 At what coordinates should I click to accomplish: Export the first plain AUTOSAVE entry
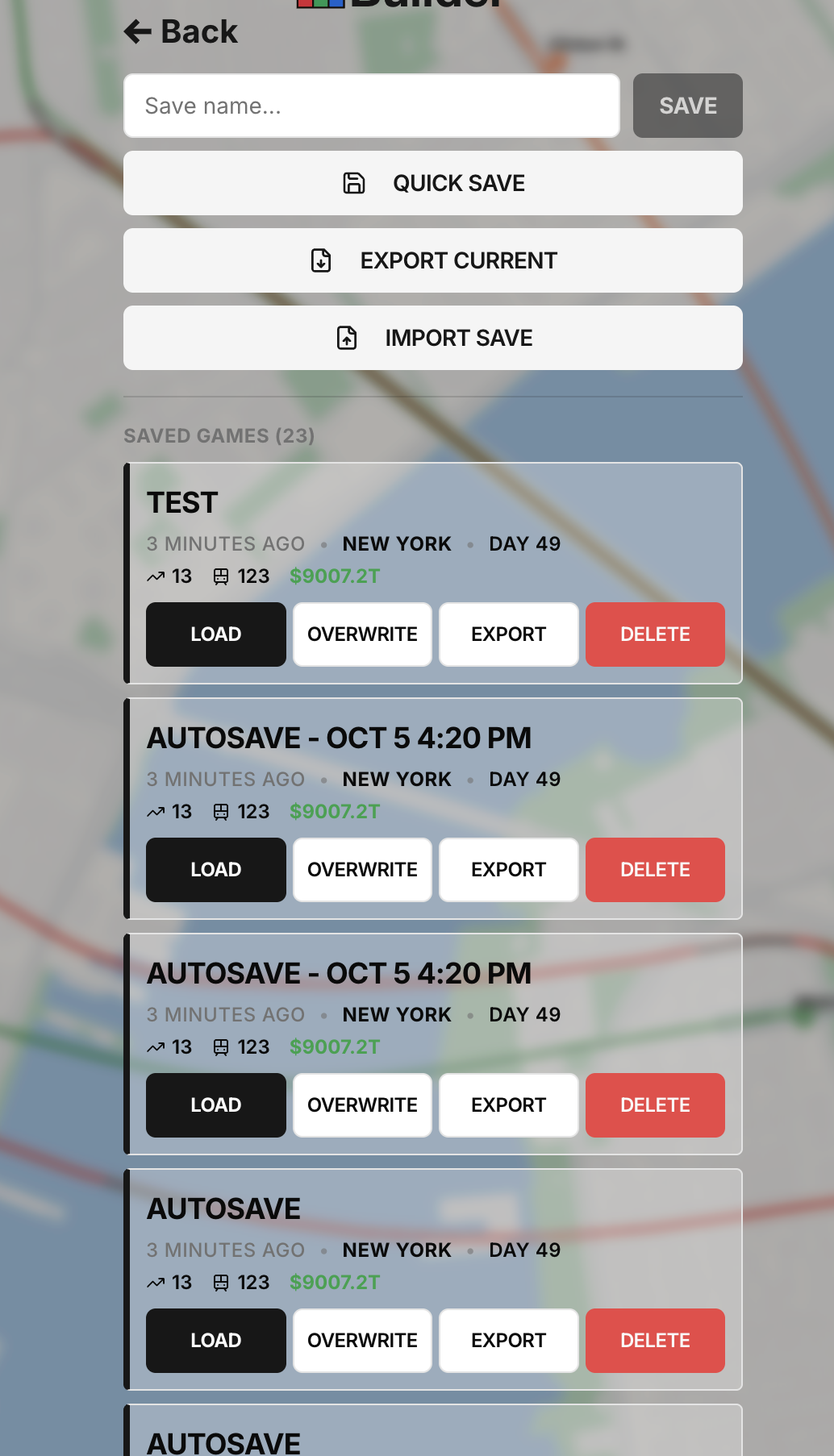508,1341
